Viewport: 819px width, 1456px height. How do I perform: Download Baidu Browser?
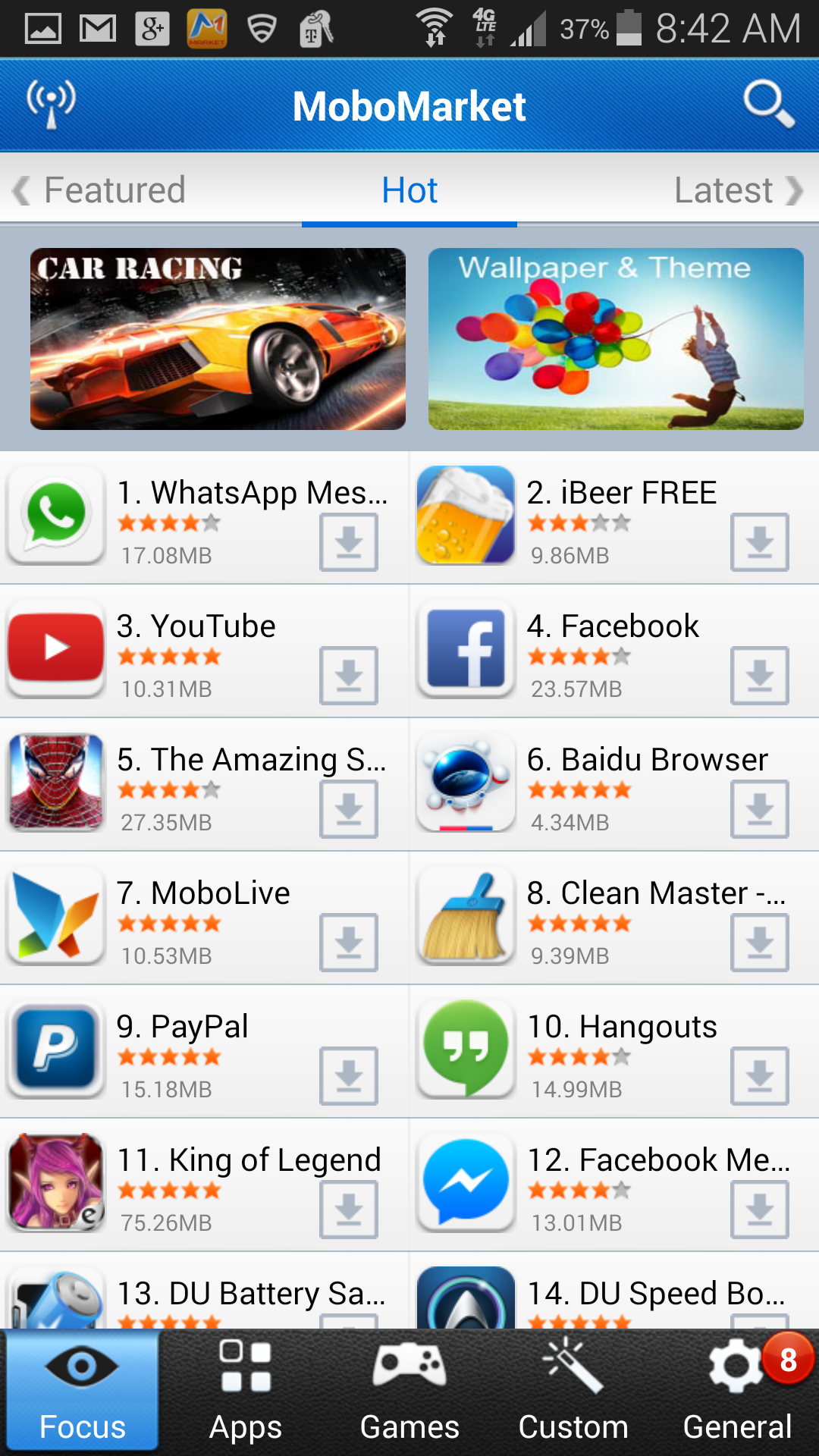(x=759, y=809)
